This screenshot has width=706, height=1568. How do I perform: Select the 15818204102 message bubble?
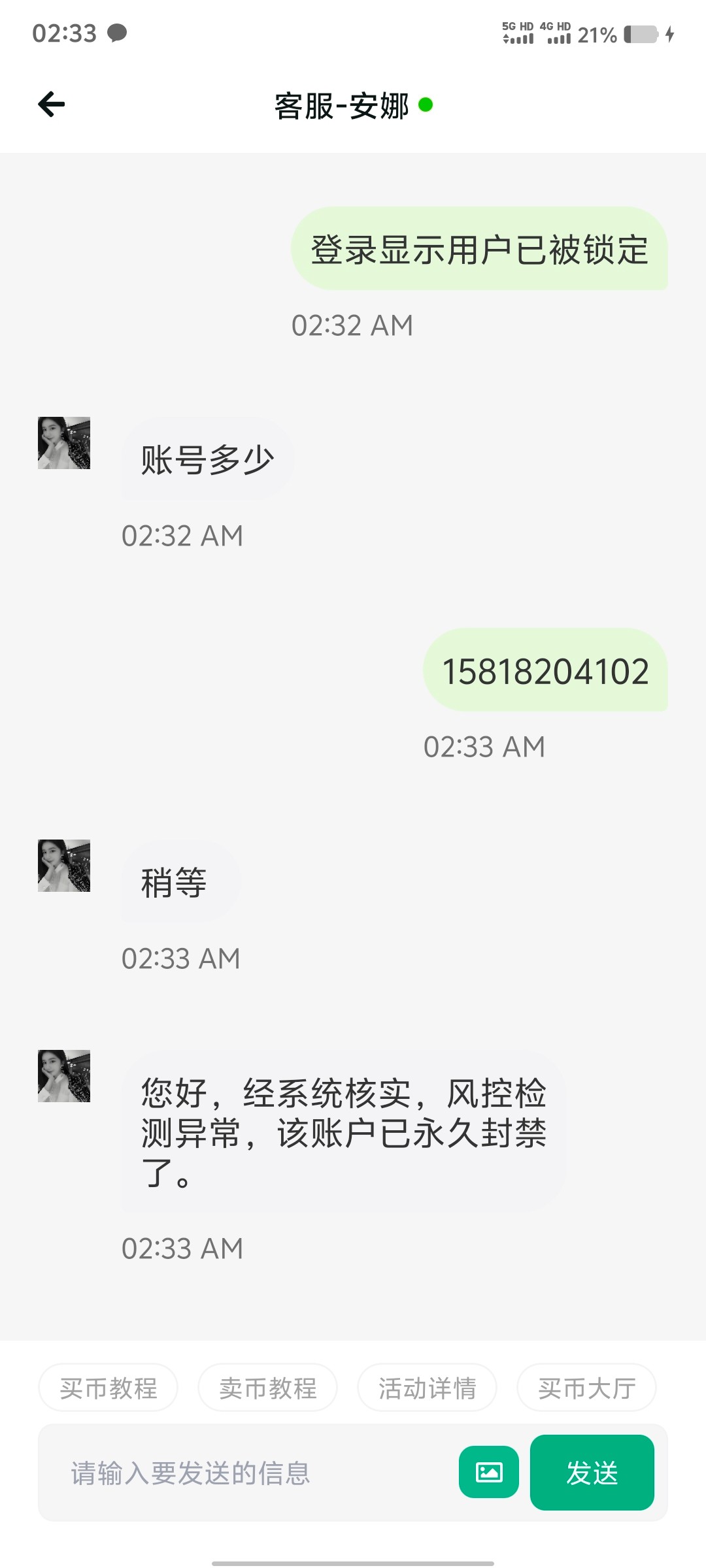547,670
